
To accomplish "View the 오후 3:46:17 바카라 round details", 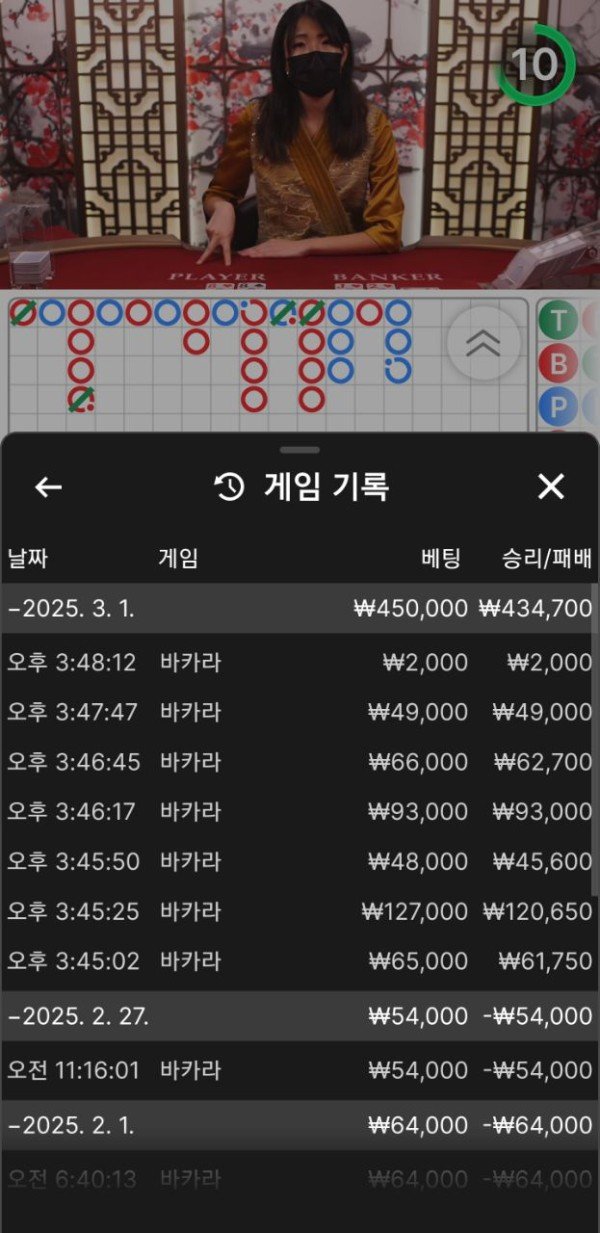I will pyautogui.click(x=298, y=811).
